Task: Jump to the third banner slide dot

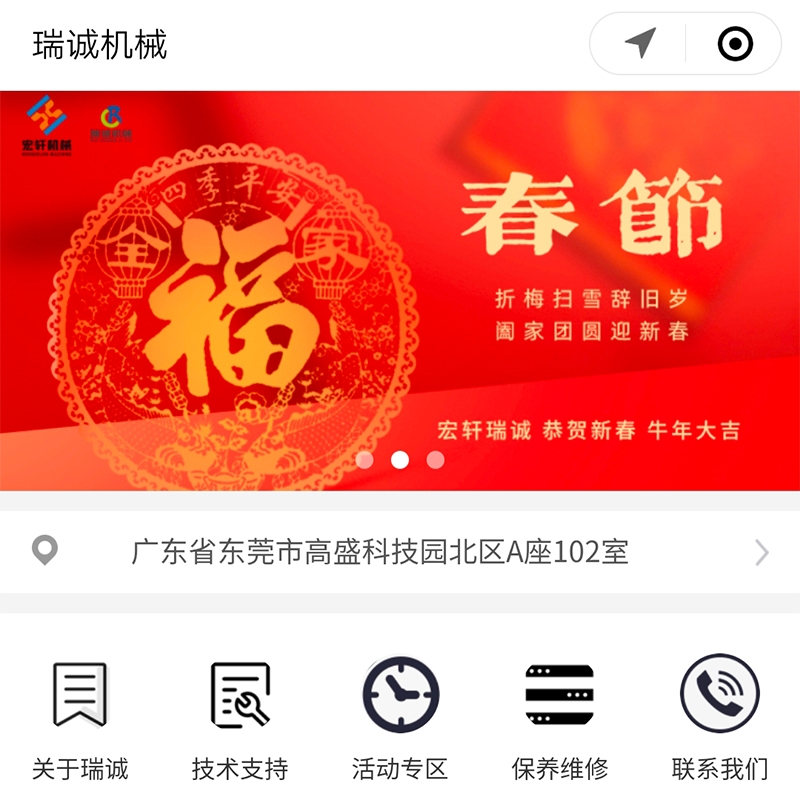Action: point(435,460)
